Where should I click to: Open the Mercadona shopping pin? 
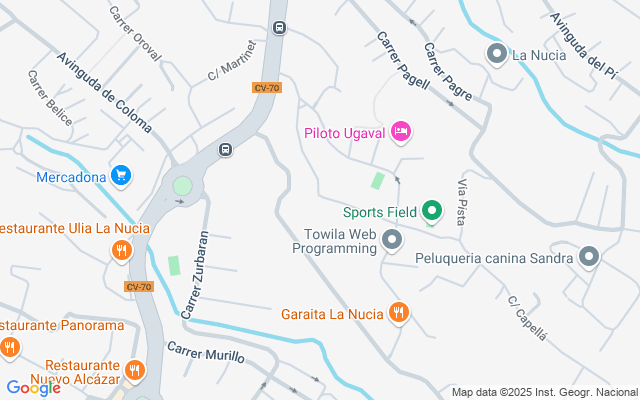(121, 176)
